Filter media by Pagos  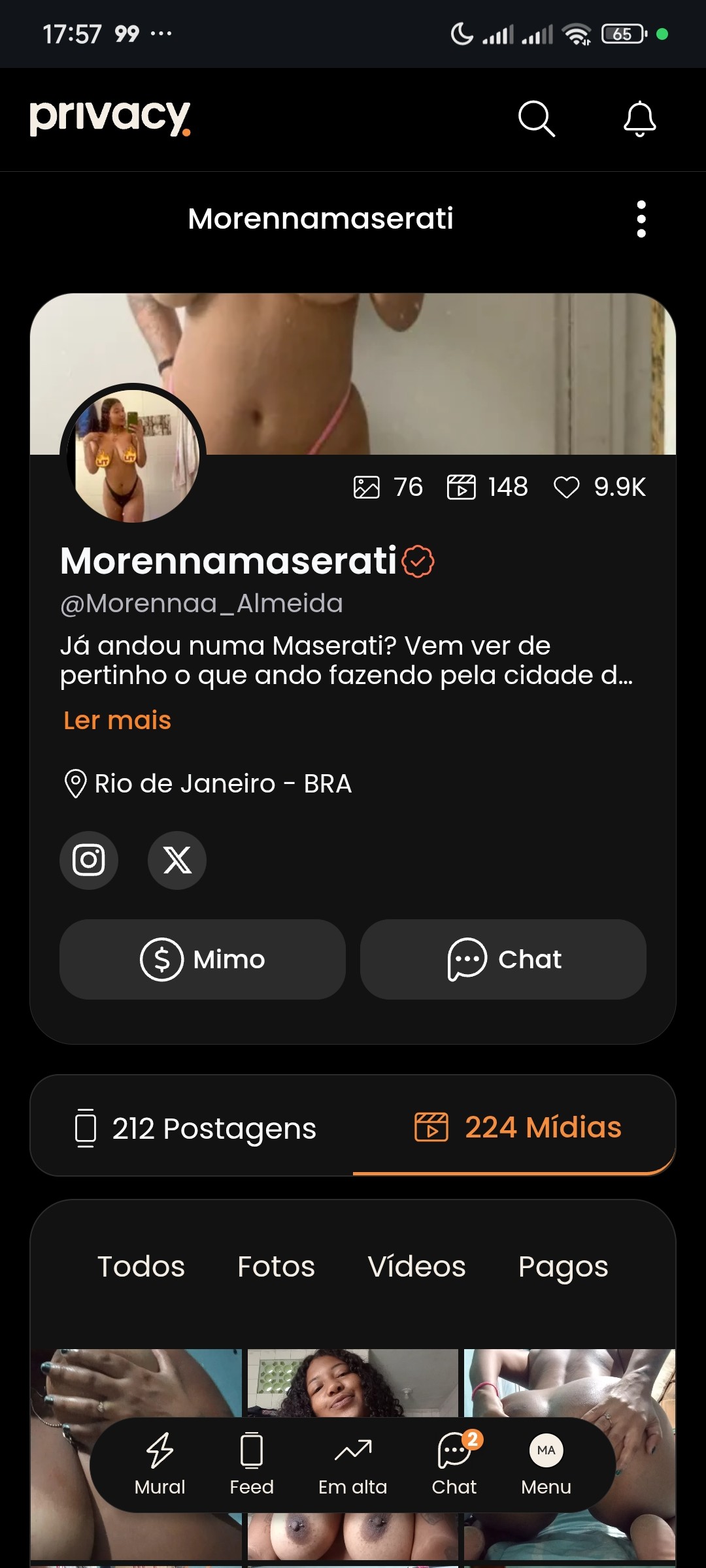coord(563,1266)
